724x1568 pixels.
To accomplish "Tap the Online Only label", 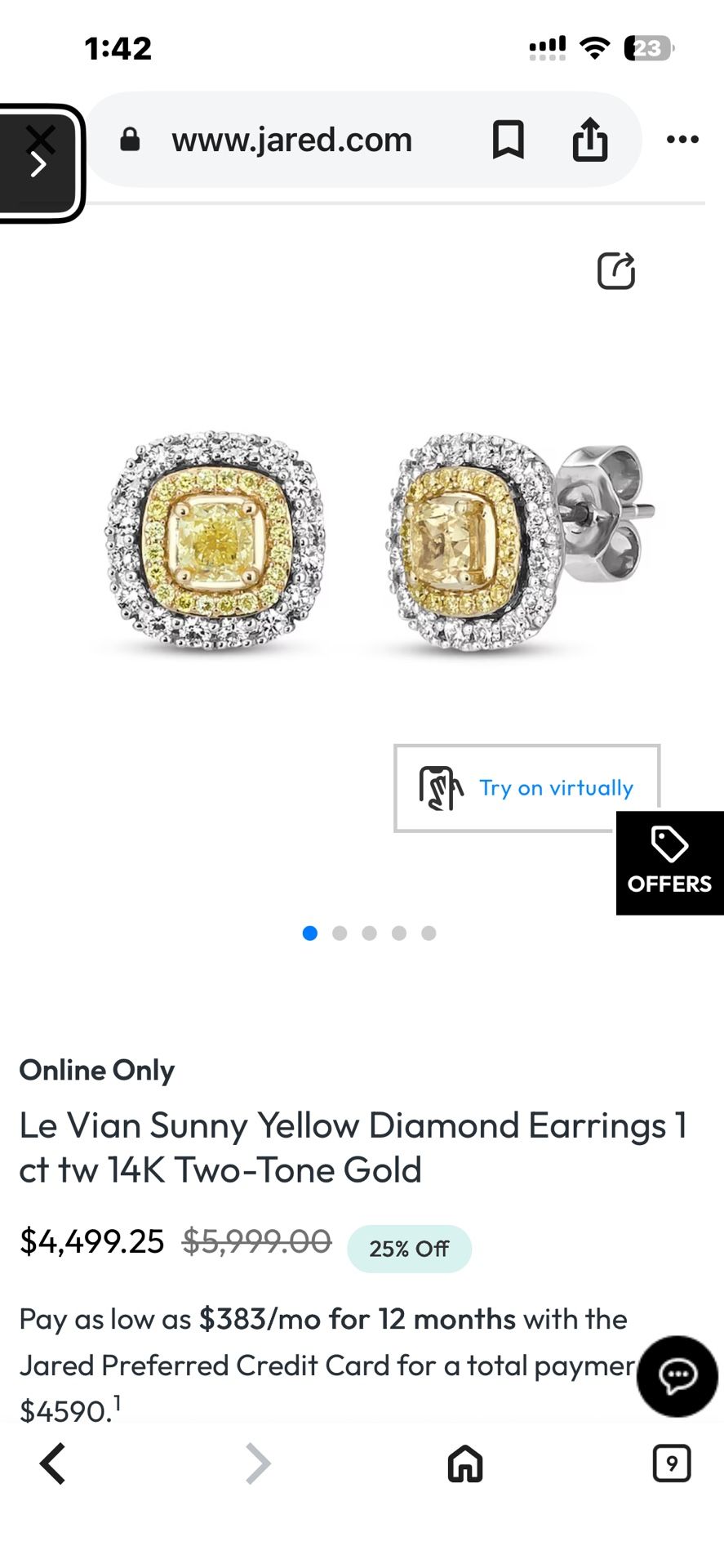I will 95,1070.
